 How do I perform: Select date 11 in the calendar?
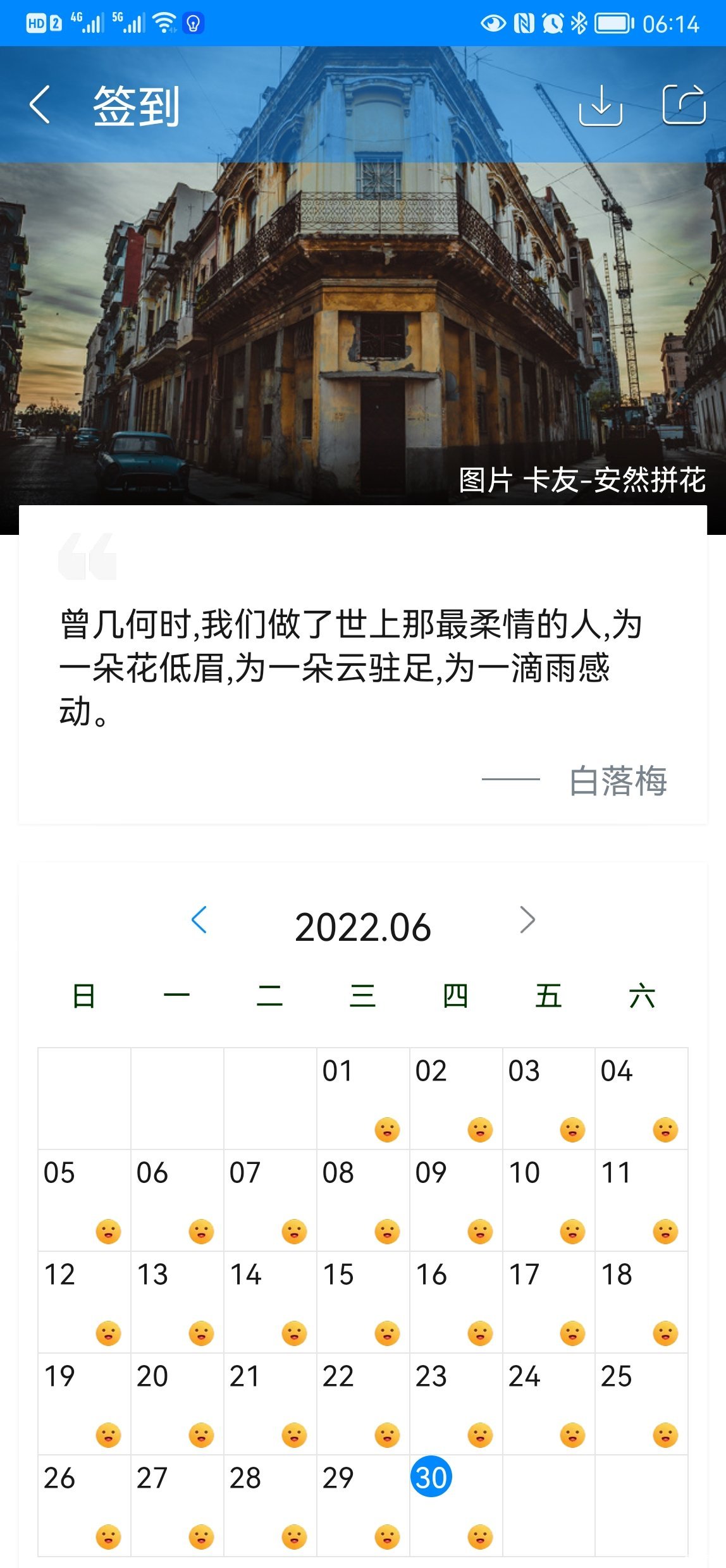(641, 1200)
